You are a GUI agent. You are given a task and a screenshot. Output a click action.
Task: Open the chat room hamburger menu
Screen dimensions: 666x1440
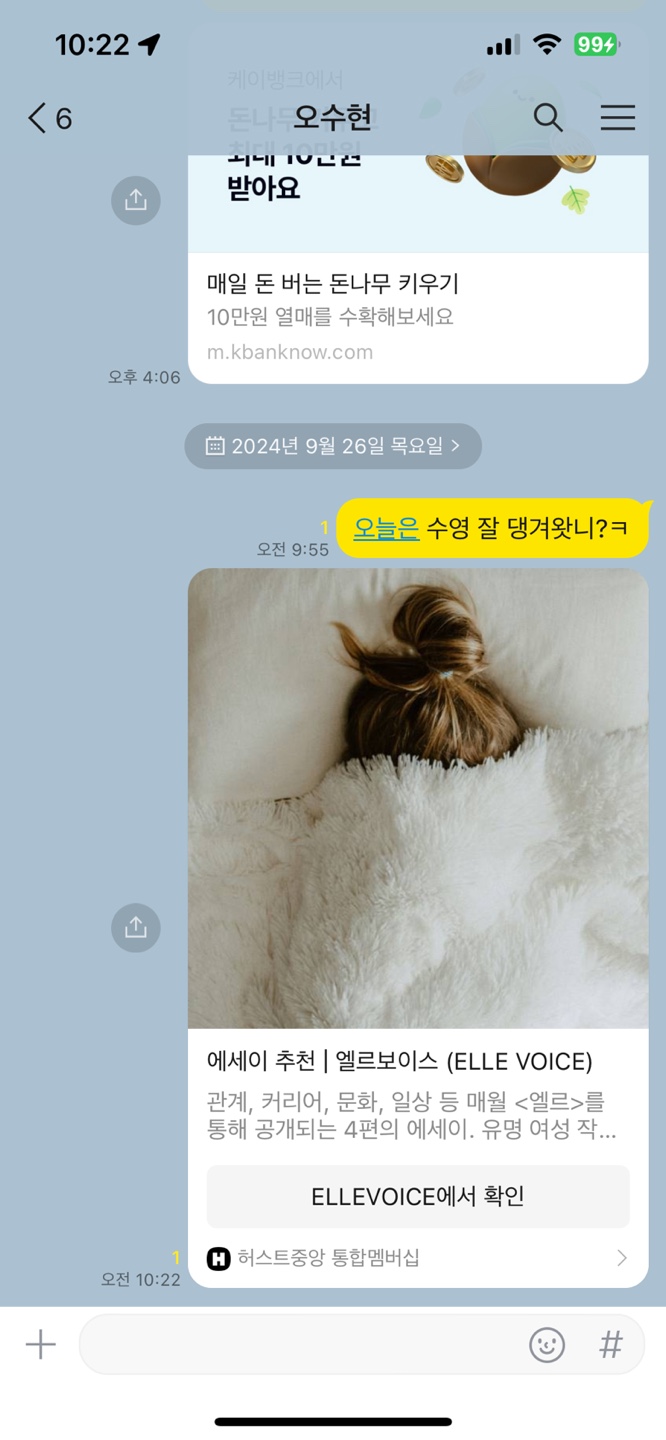[617, 118]
